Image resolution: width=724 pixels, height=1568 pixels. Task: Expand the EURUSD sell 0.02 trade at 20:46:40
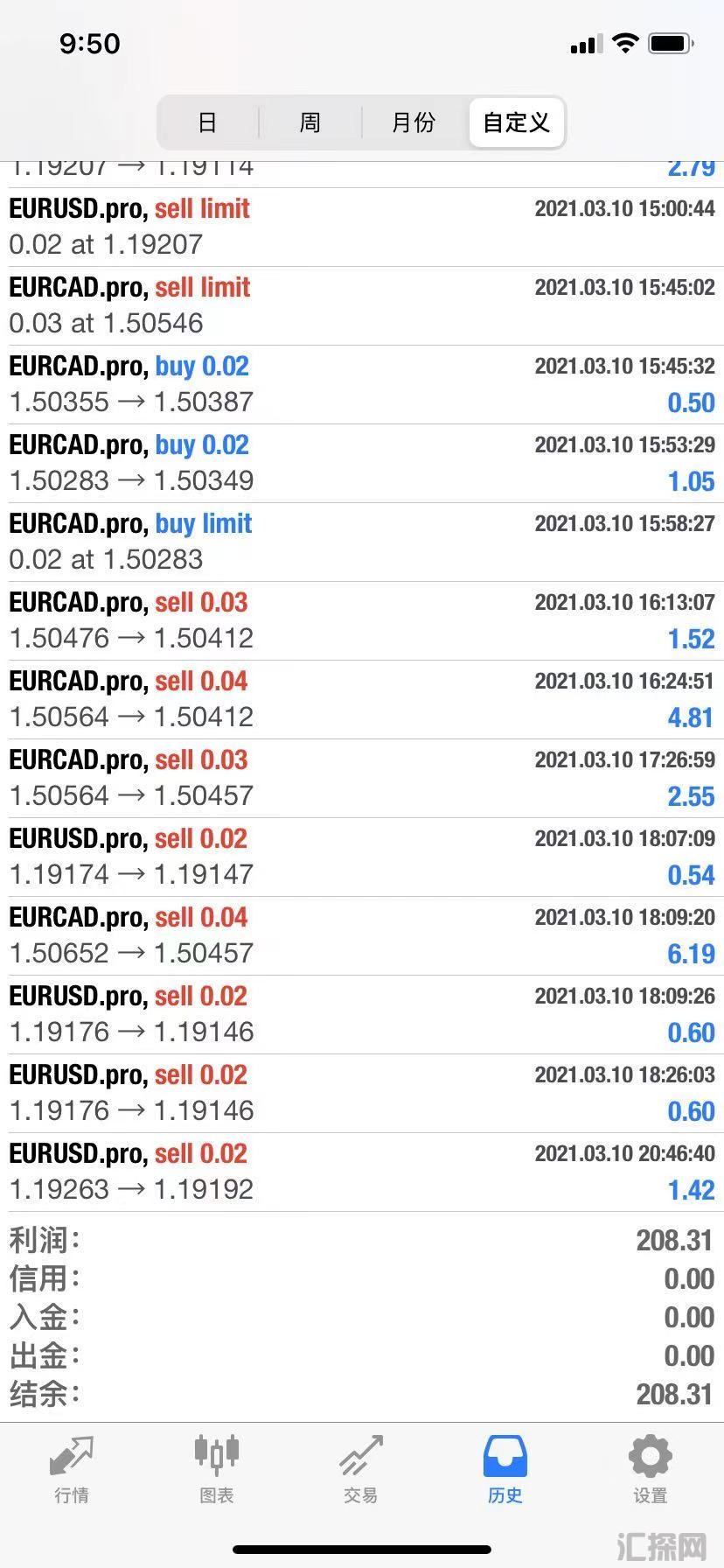click(362, 1172)
